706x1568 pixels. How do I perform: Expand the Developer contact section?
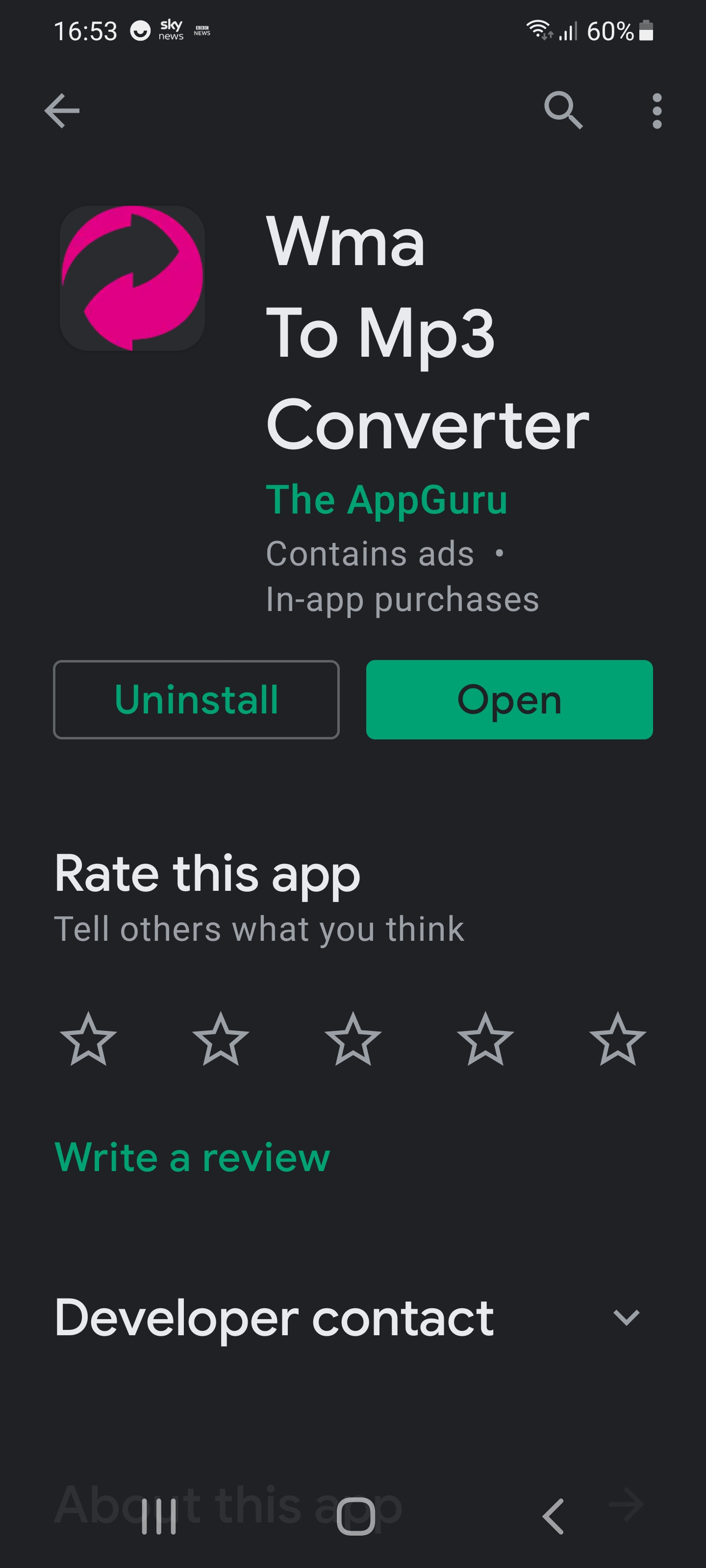(x=626, y=1318)
